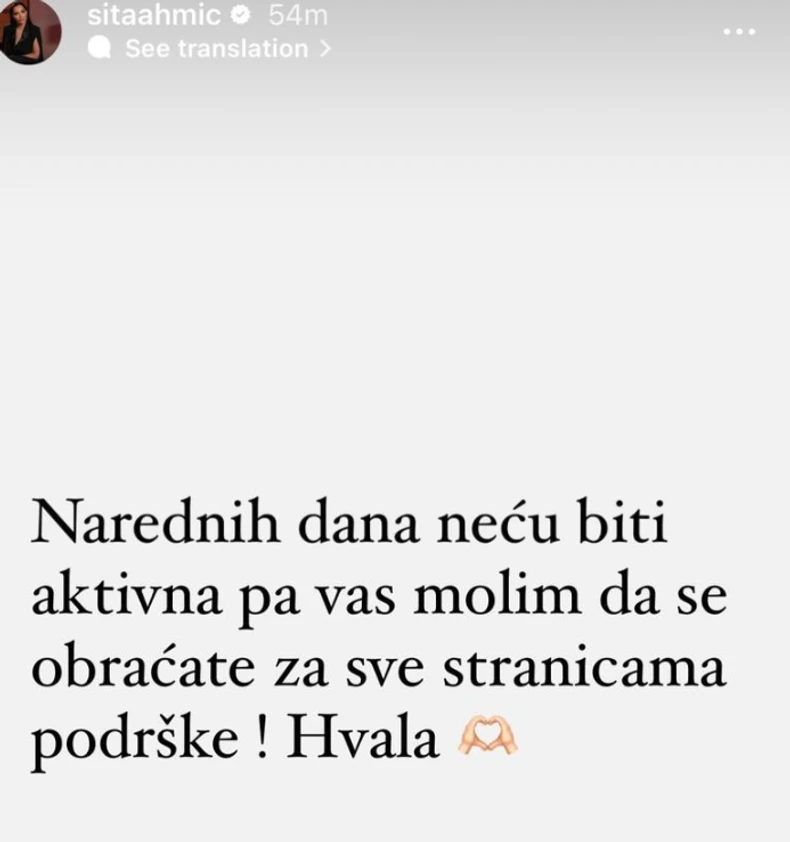790x842 pixels.
Task: Open the story options via the three-dot icon
Action: [739, 32]
